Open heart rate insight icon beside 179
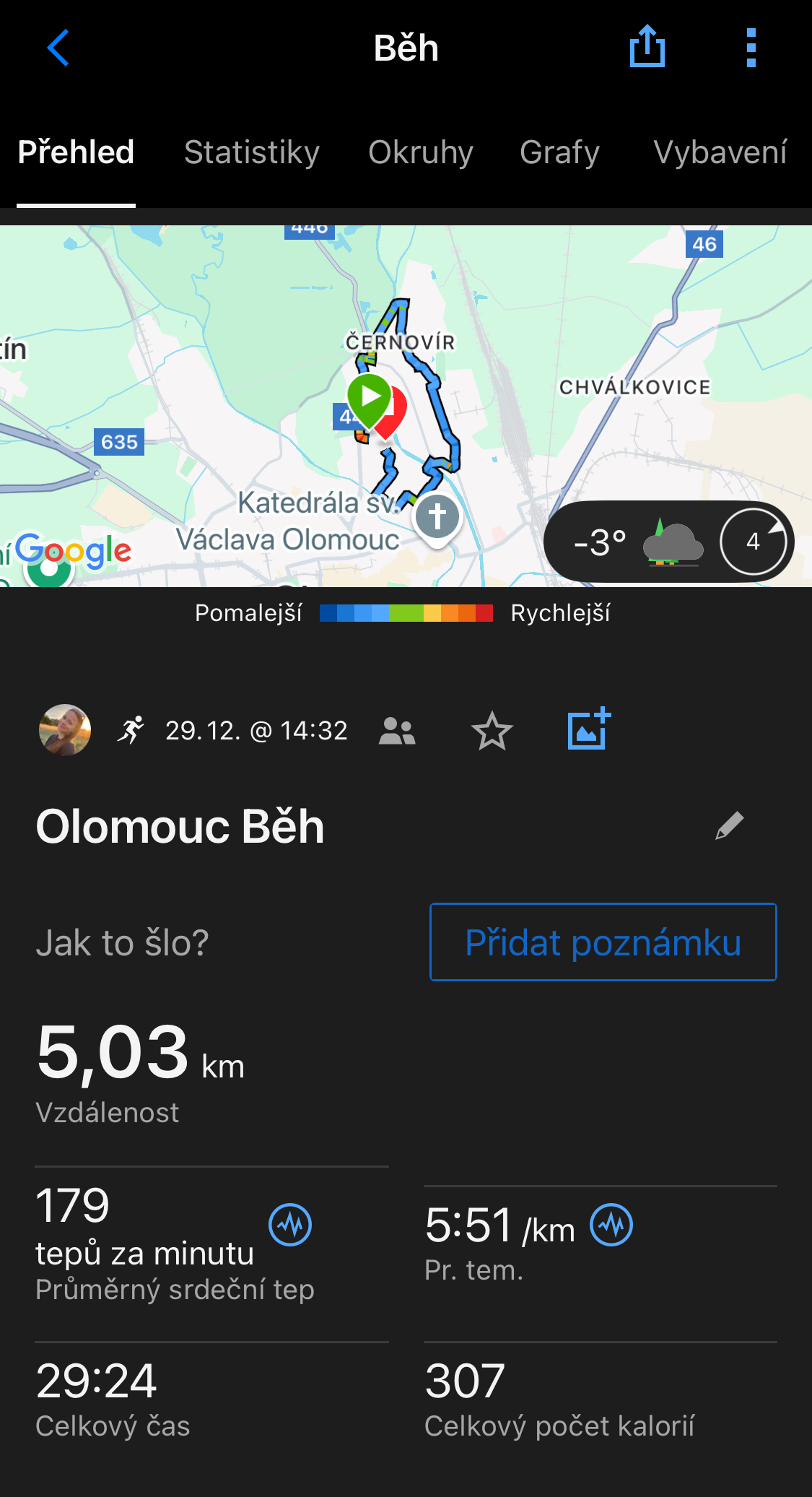Screen dimensions: 812x1497 290,1225
